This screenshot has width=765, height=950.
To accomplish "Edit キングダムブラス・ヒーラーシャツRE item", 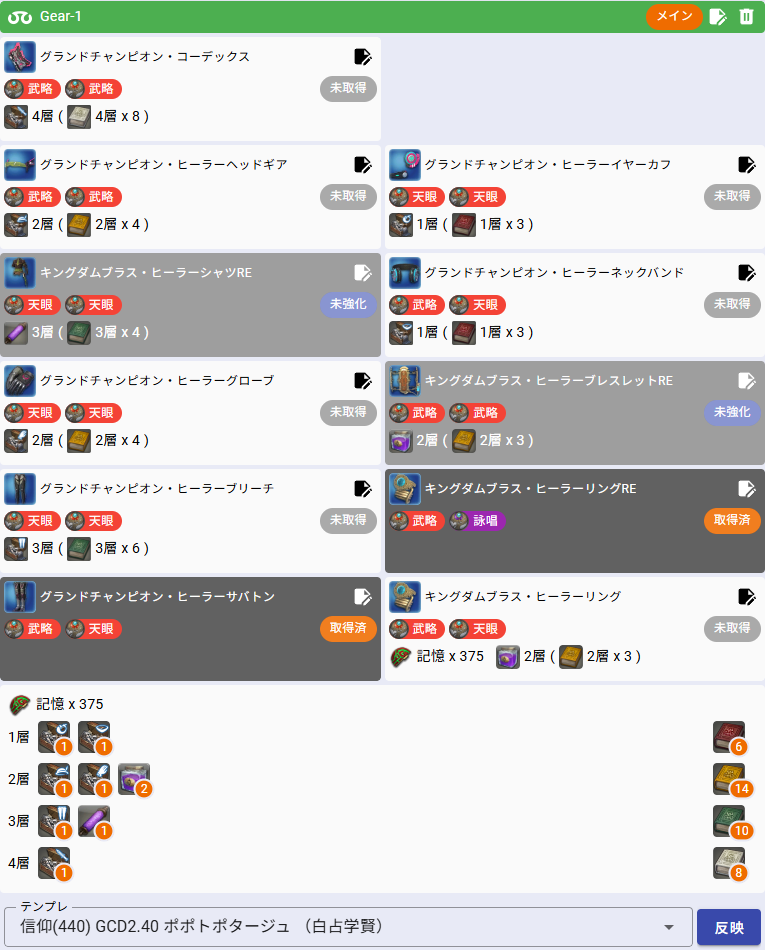I will [362, 272].
